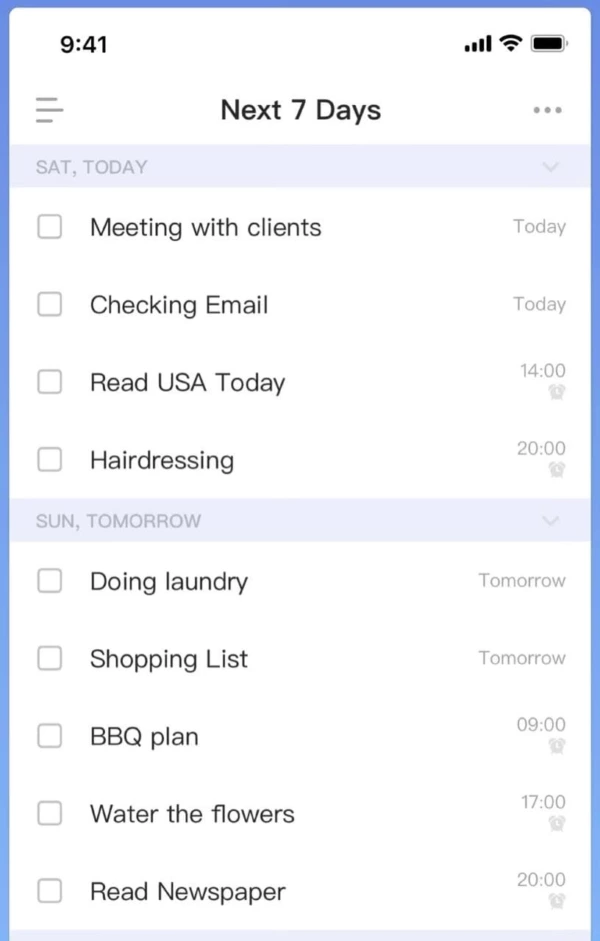View details for BBQ plan
Image resolution: width=600 pixels, height=941 pixels.
click(144, 737)
